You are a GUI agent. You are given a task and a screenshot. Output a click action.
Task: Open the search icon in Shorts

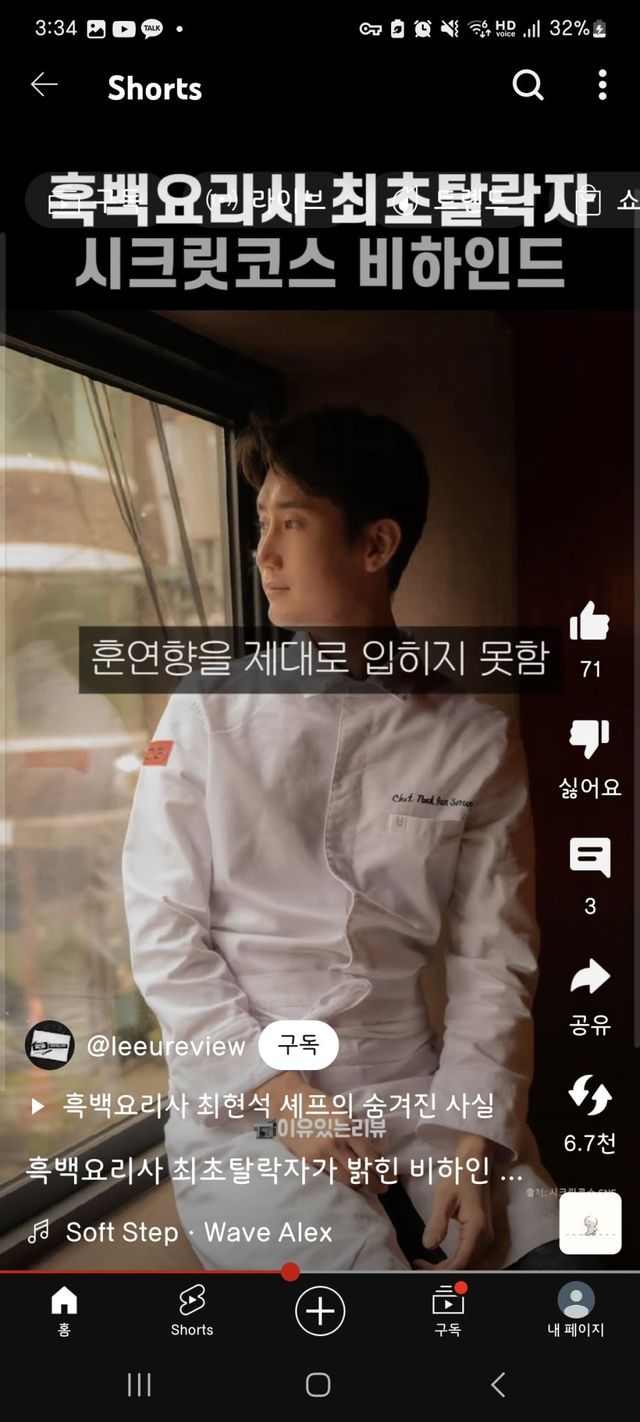tap(528, 86)
